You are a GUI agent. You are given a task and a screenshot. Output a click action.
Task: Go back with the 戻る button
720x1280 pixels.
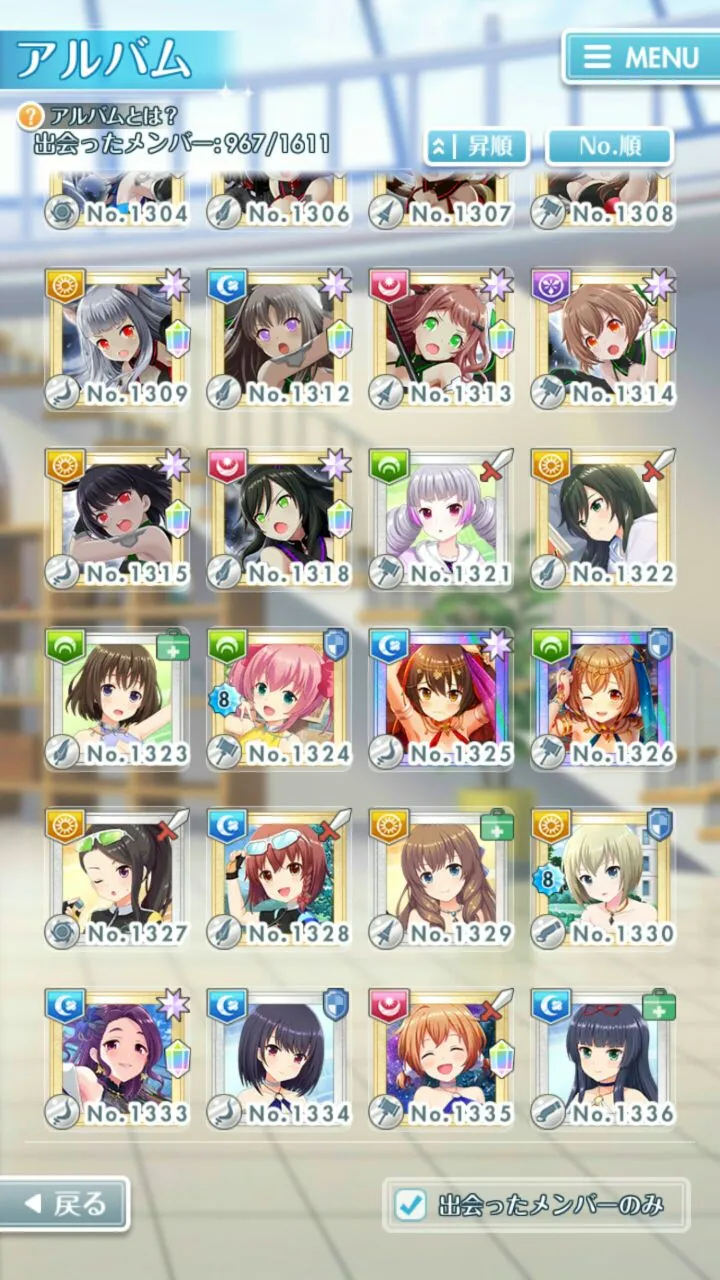tap(65, 1204)
